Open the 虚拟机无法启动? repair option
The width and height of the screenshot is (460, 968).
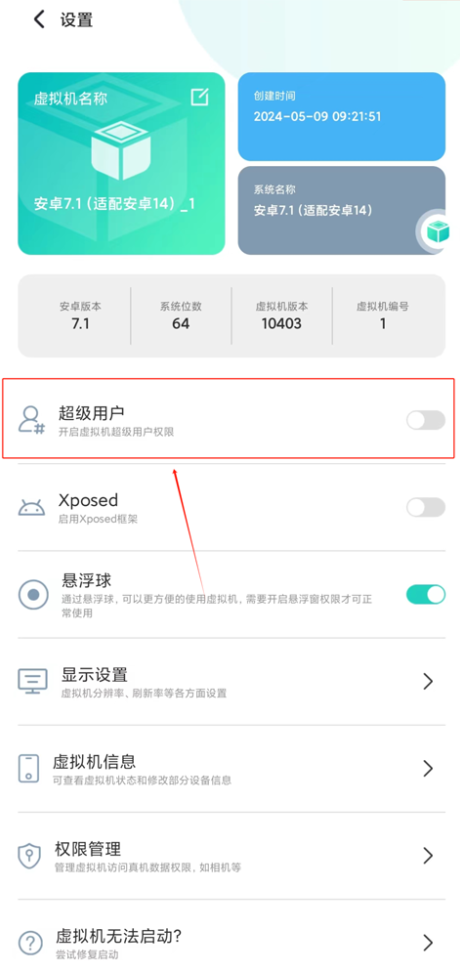point(230,935)
